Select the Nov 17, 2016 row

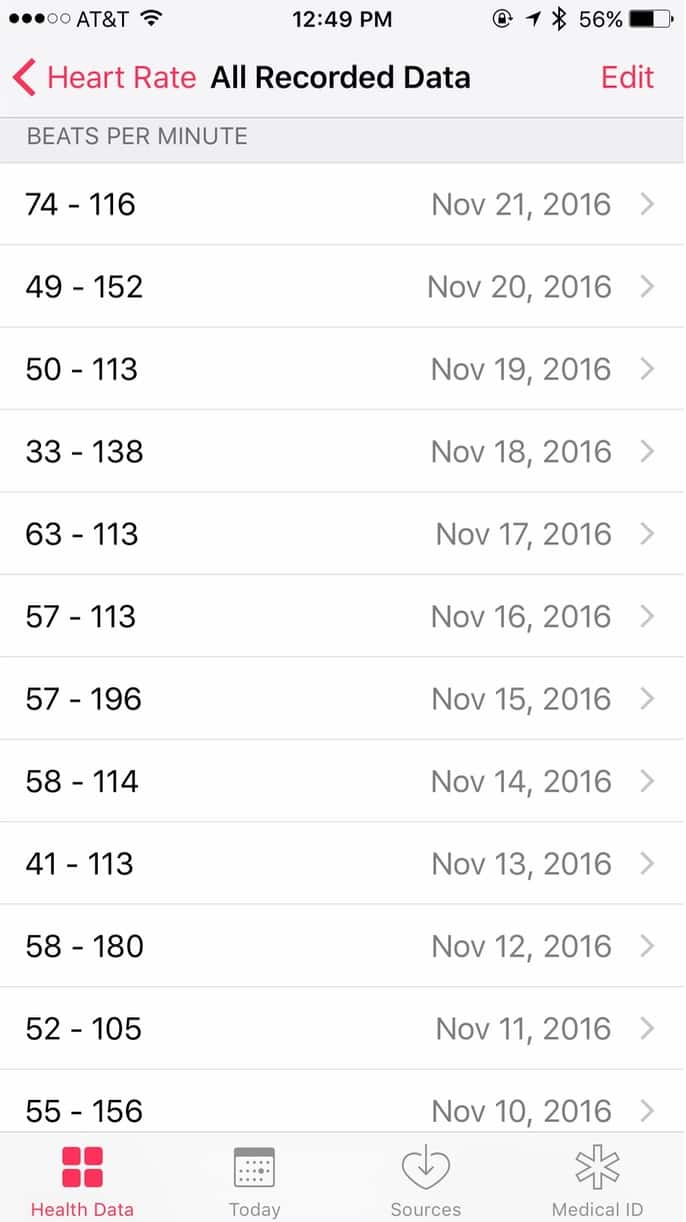click(342, 534)
